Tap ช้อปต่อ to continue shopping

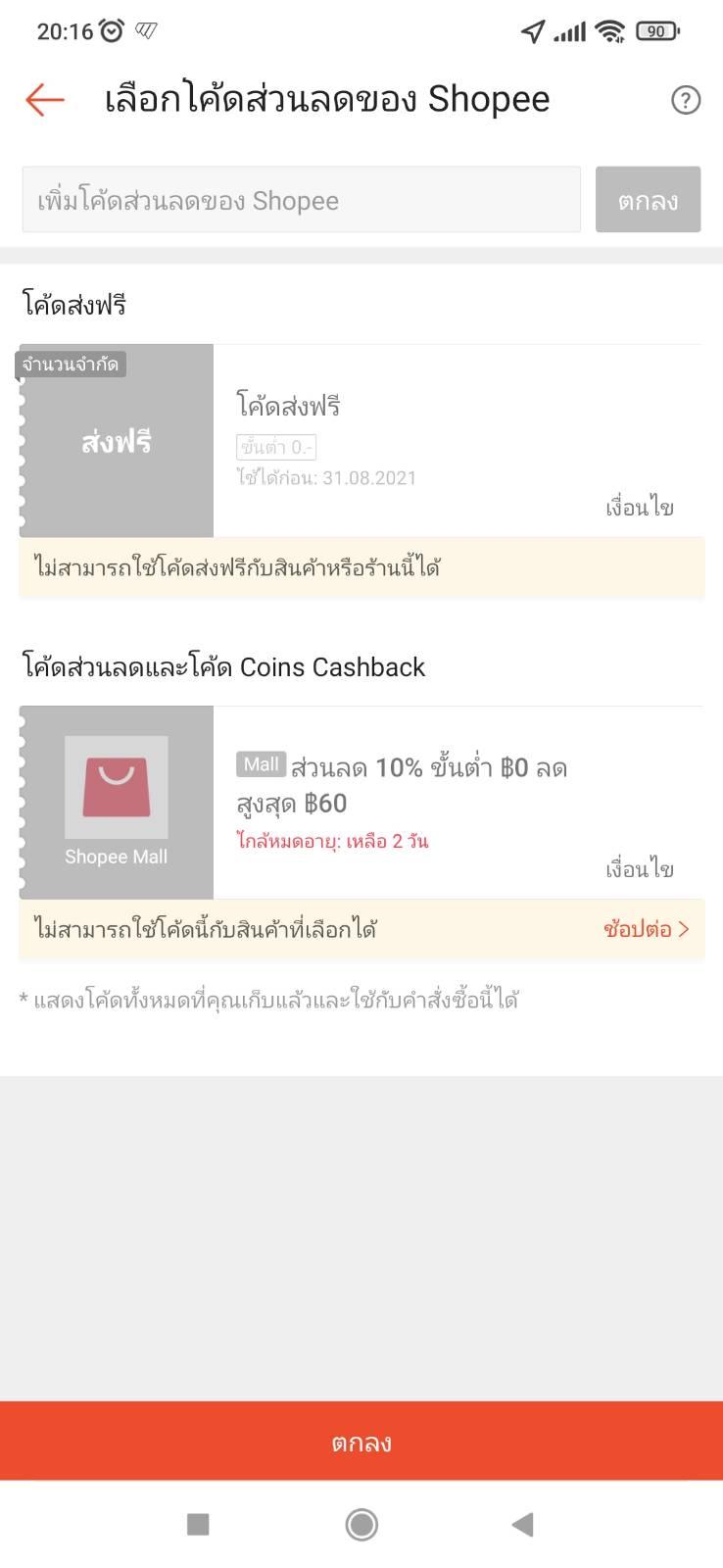pos(646,929)
